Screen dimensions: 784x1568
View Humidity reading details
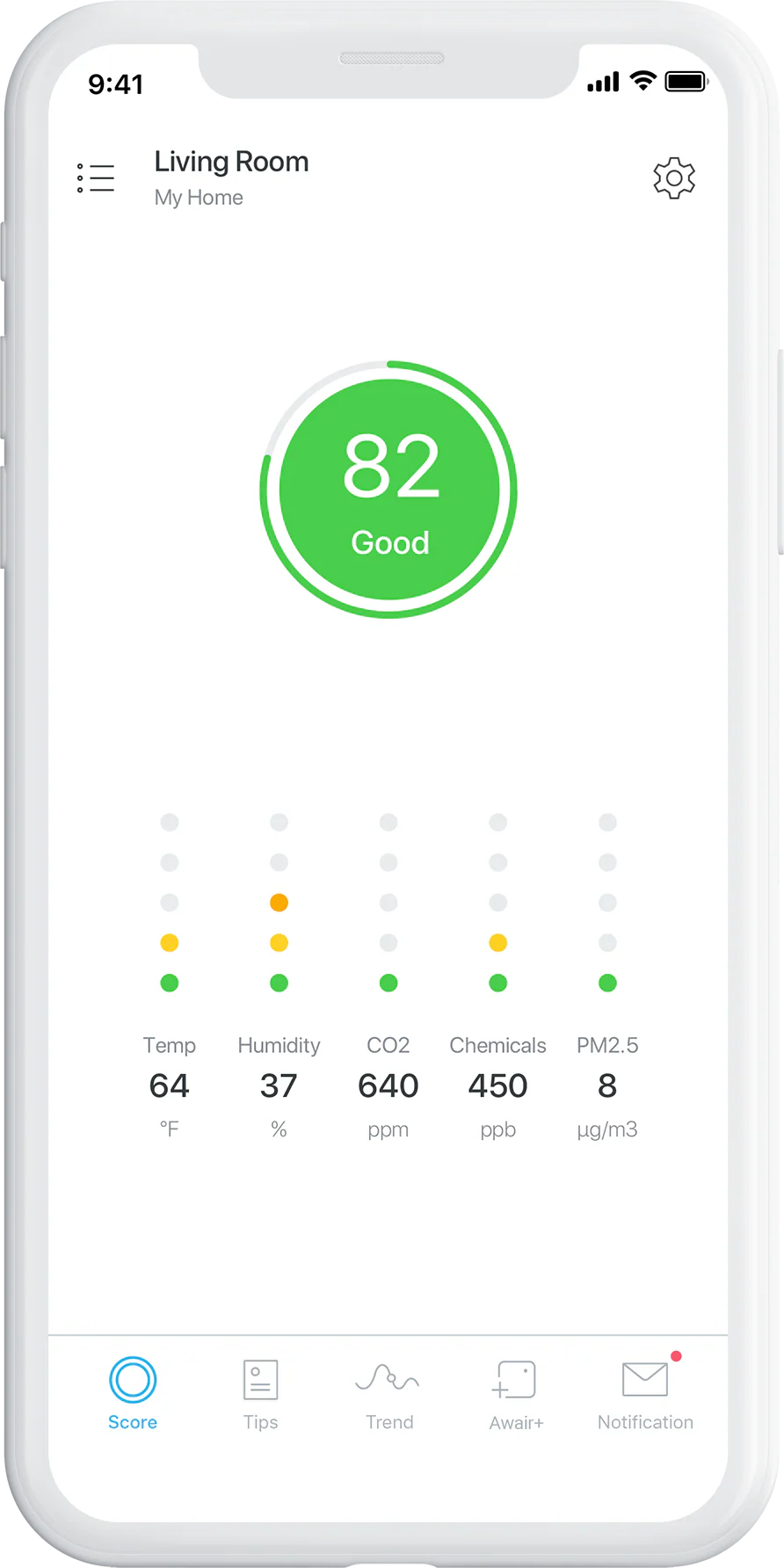(x=279, y=1086)
